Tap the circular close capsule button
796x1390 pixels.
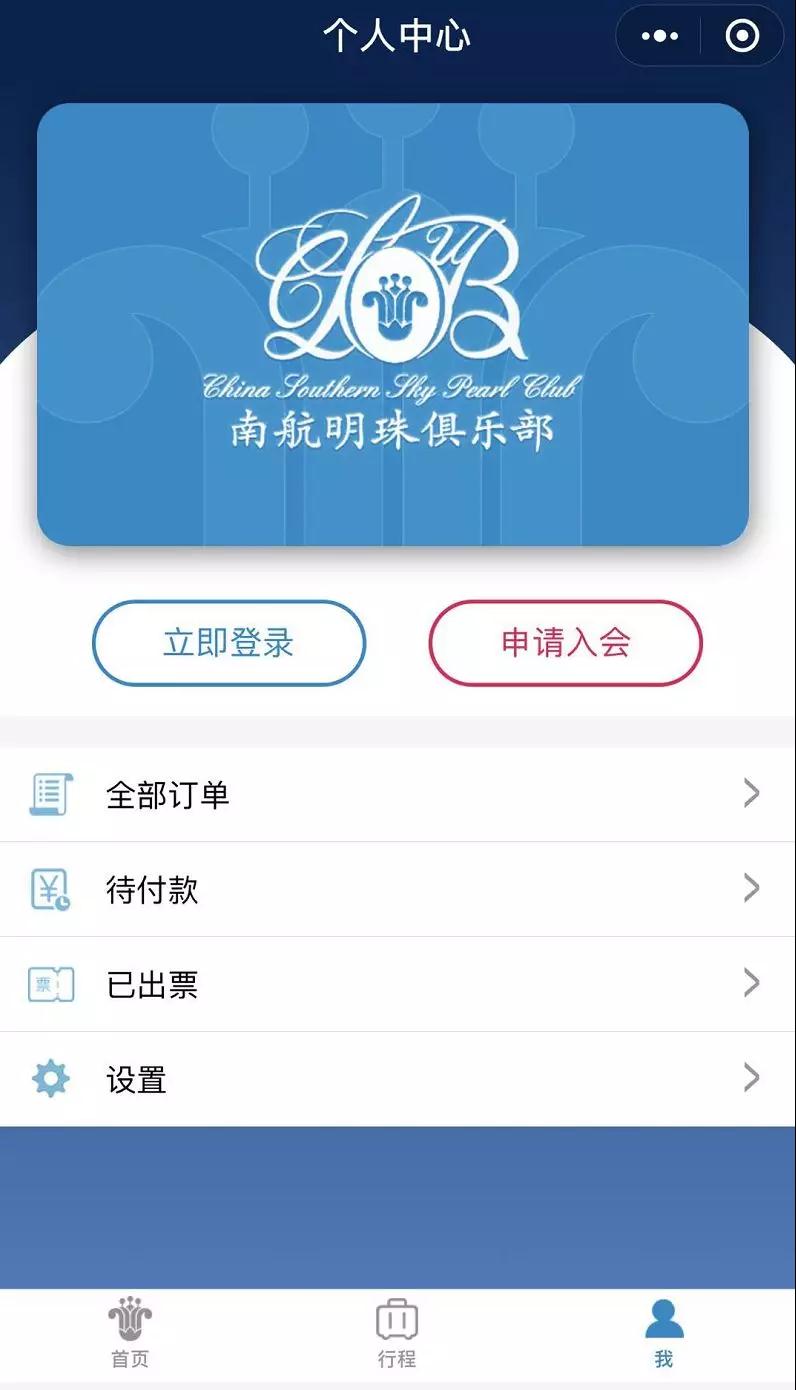pyautogui.click(x=742, y=36)
